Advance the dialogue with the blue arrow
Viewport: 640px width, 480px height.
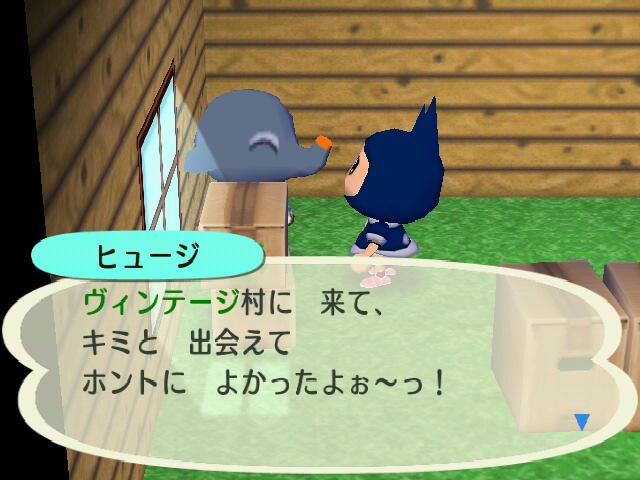[582, 422]
